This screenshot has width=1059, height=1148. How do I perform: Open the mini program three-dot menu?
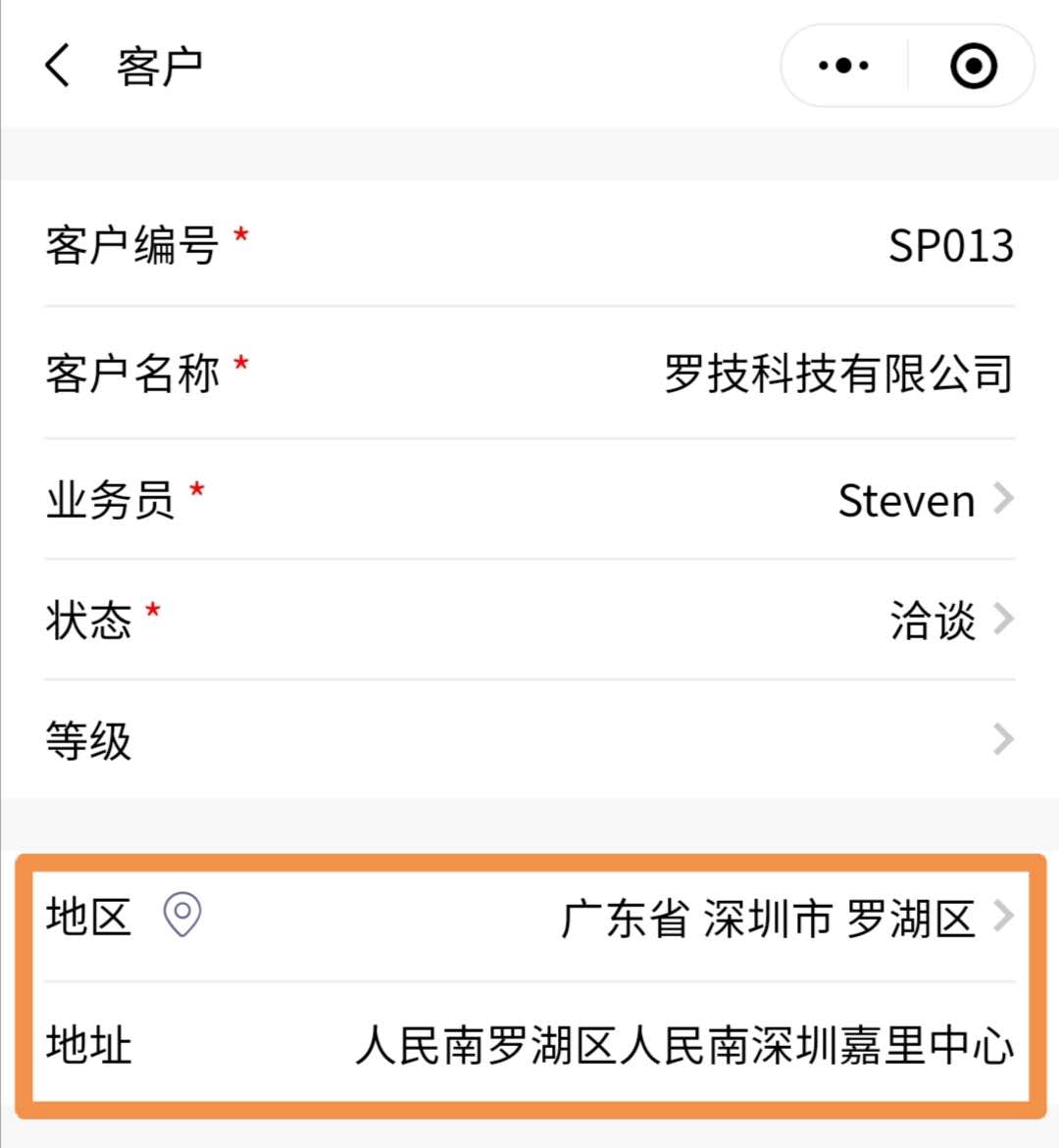click(x=843, y=67)
